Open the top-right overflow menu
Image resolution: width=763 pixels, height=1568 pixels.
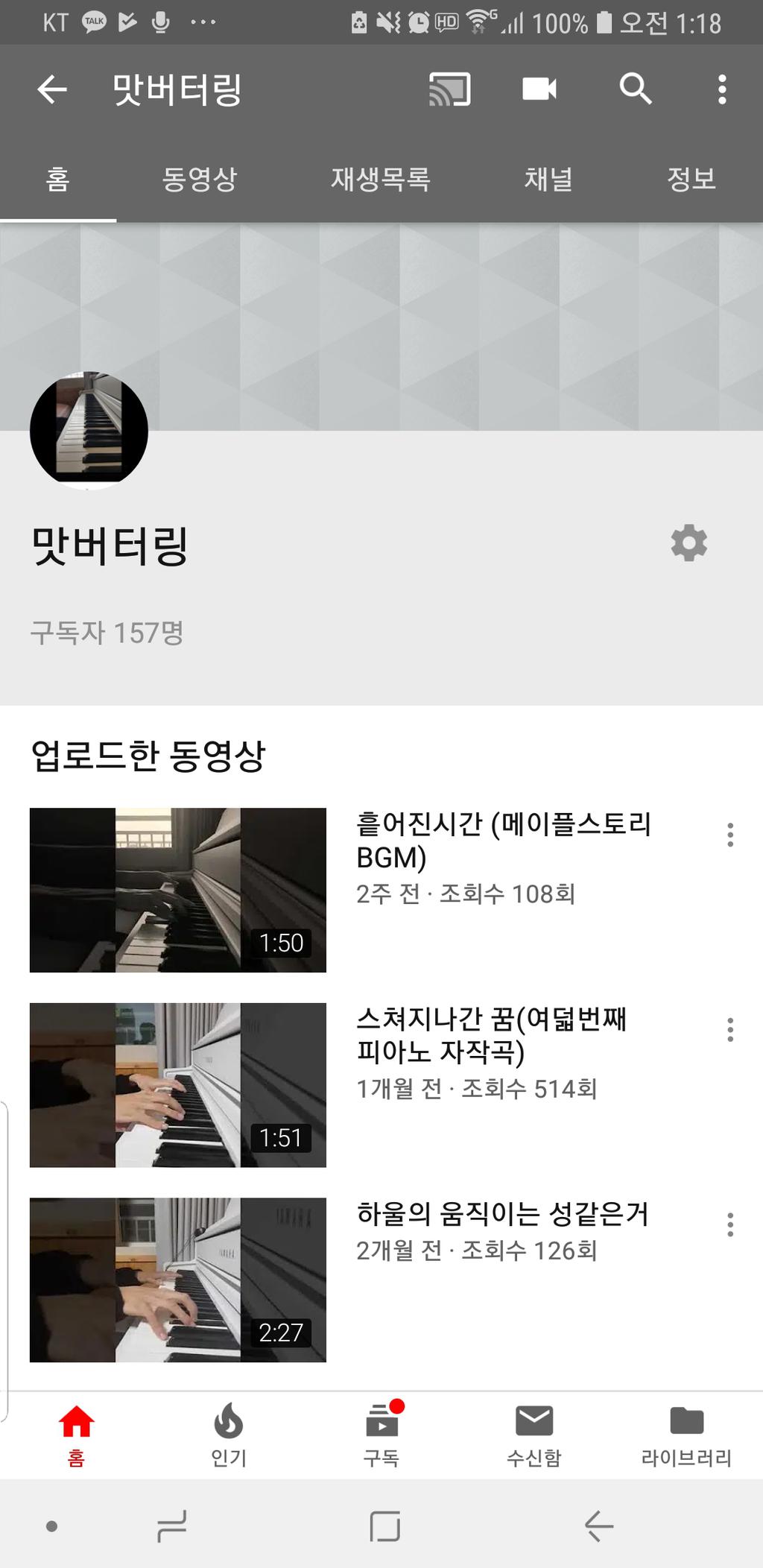(721, 89)
